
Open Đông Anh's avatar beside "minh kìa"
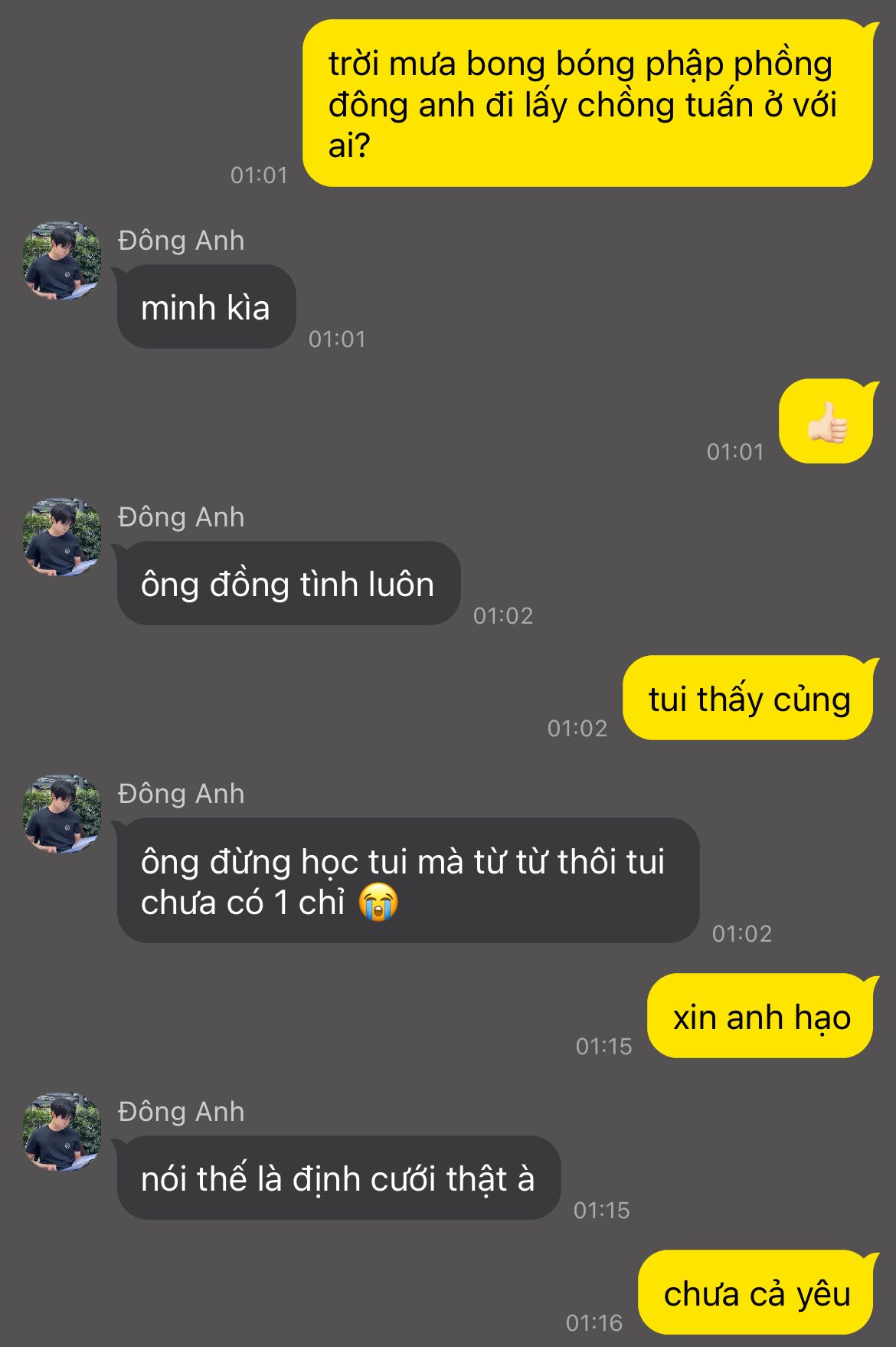(62, 261)
